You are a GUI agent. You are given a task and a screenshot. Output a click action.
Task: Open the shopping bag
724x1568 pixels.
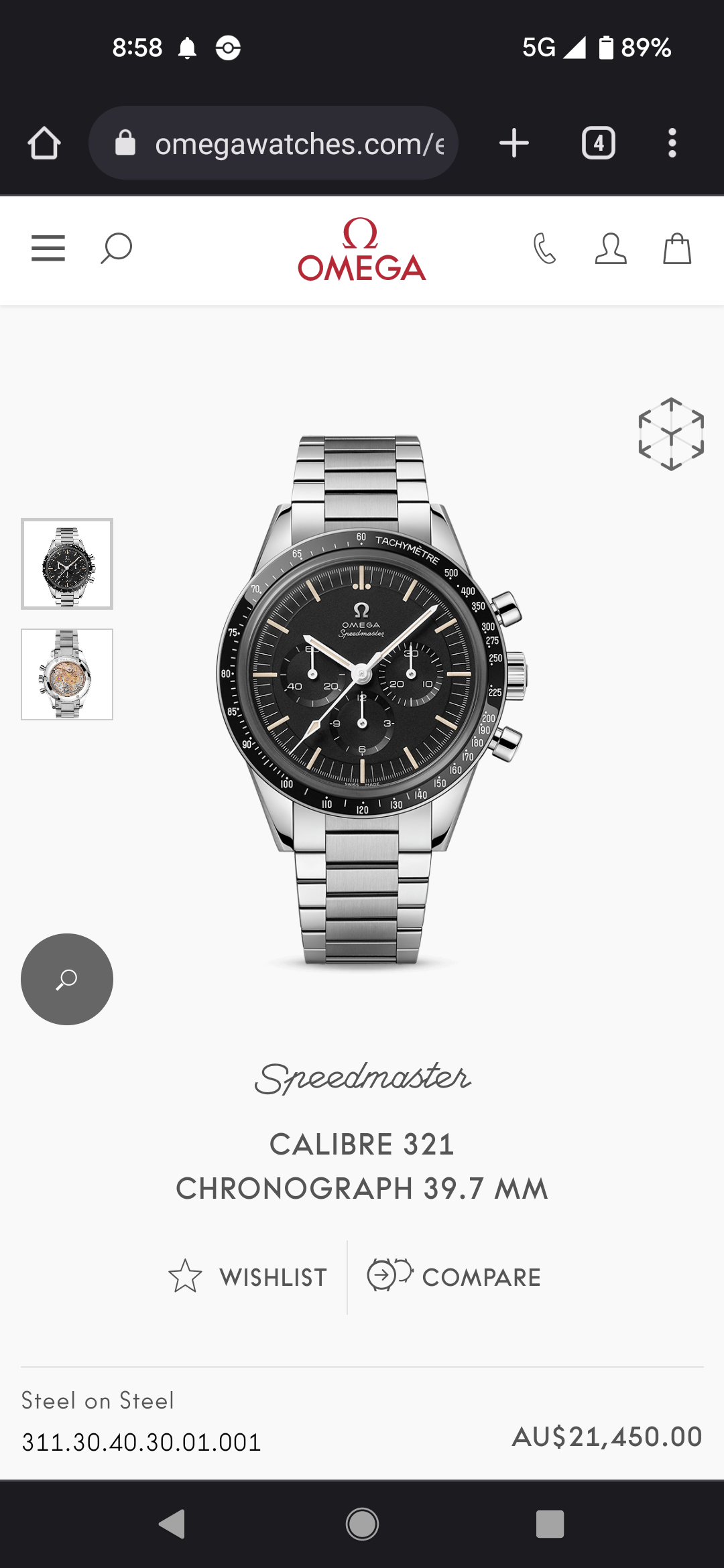(677, 249)
